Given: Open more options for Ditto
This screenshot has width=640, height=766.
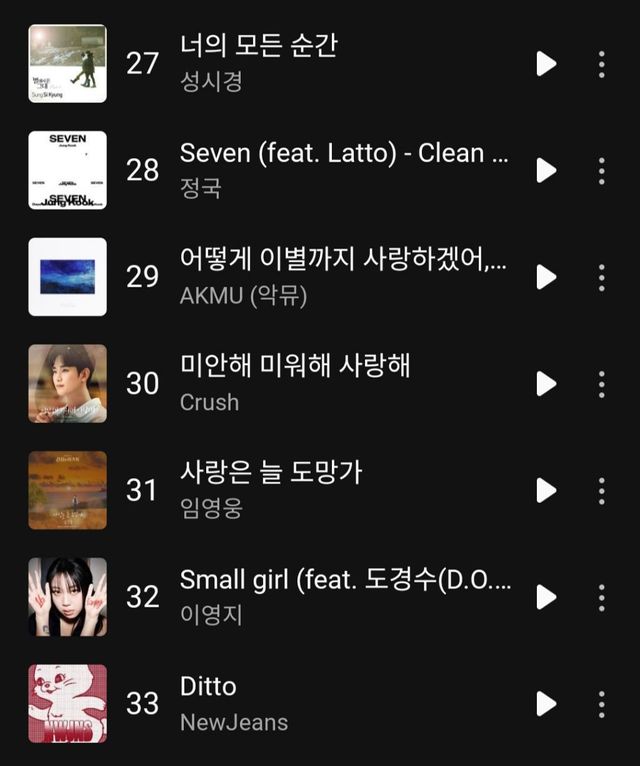Looking at the screenshot, I should (601, 704).
